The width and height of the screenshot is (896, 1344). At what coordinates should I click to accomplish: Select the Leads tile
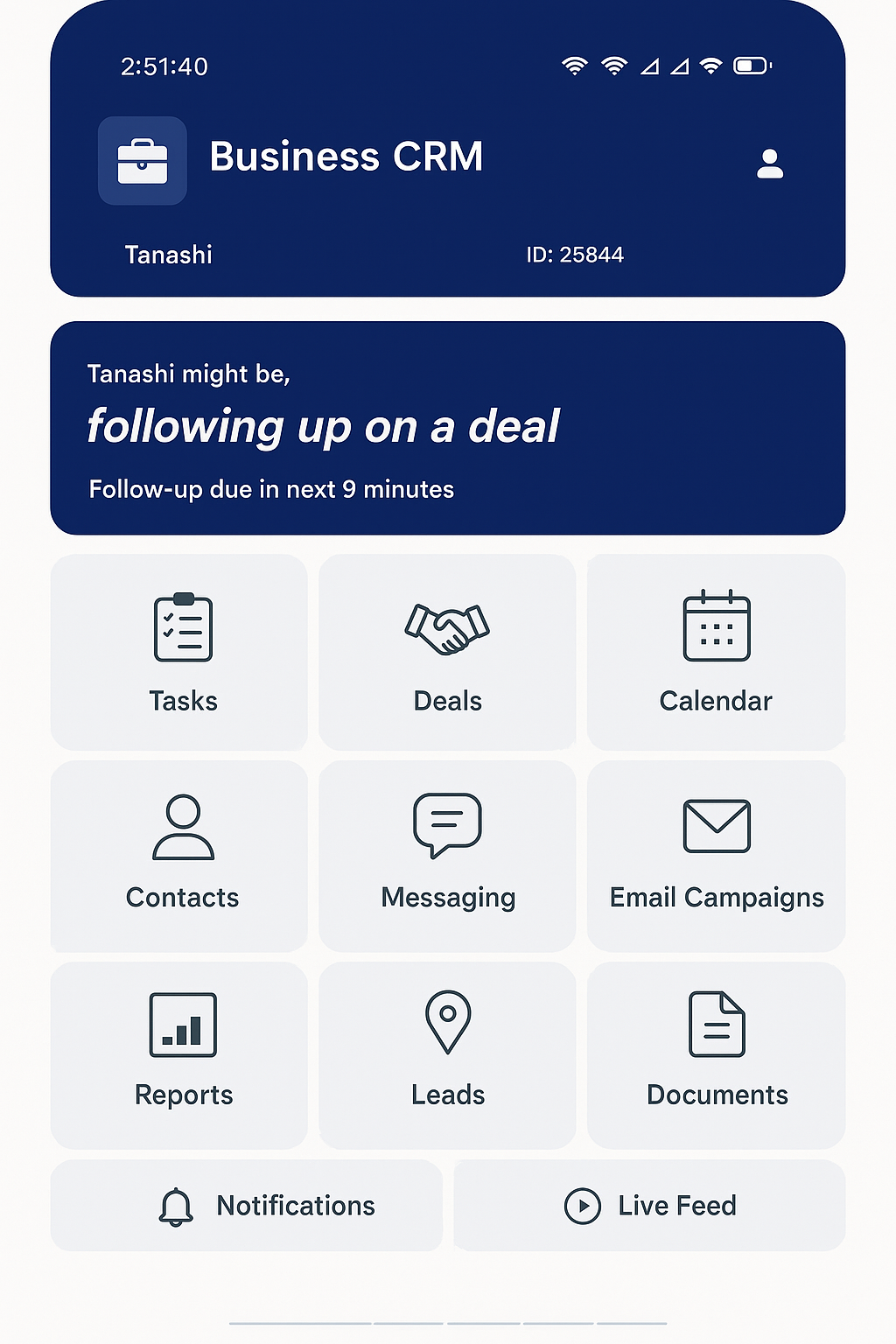pos(447,1054)
